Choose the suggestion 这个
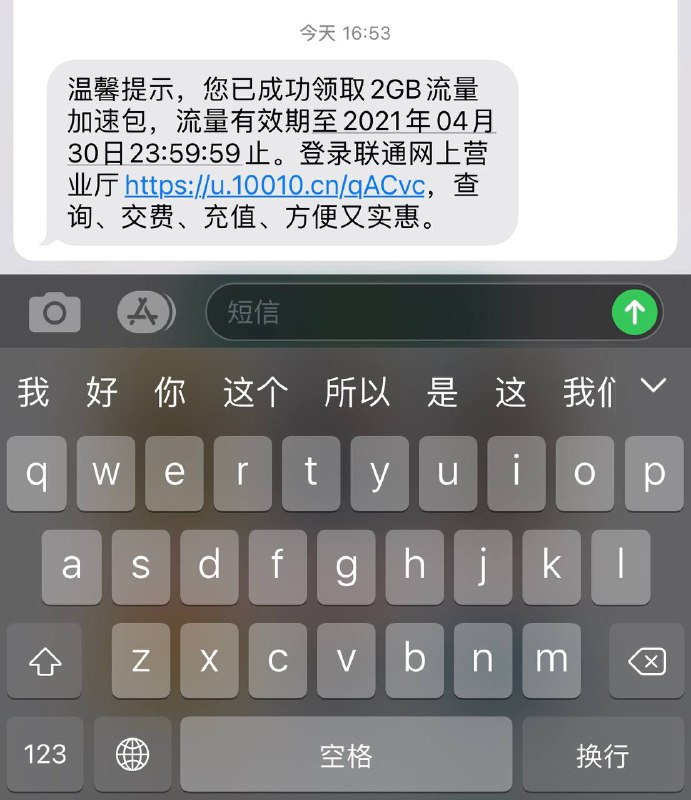The width and height of the screenshot is (691, 800). tap(255, 393)
